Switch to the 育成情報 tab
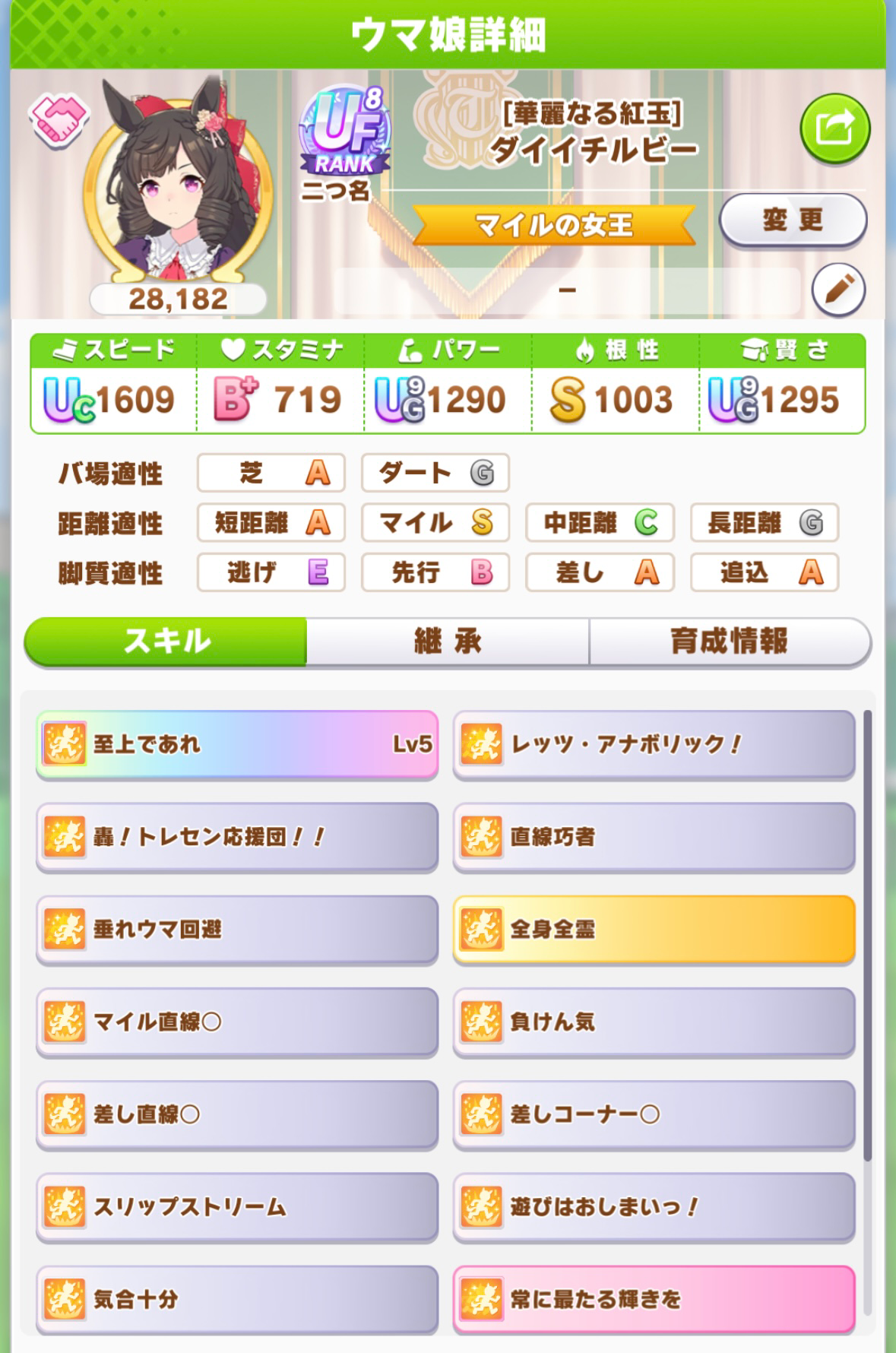The width and height of the screenshot is (896, 1353). [x=729, y=642]
